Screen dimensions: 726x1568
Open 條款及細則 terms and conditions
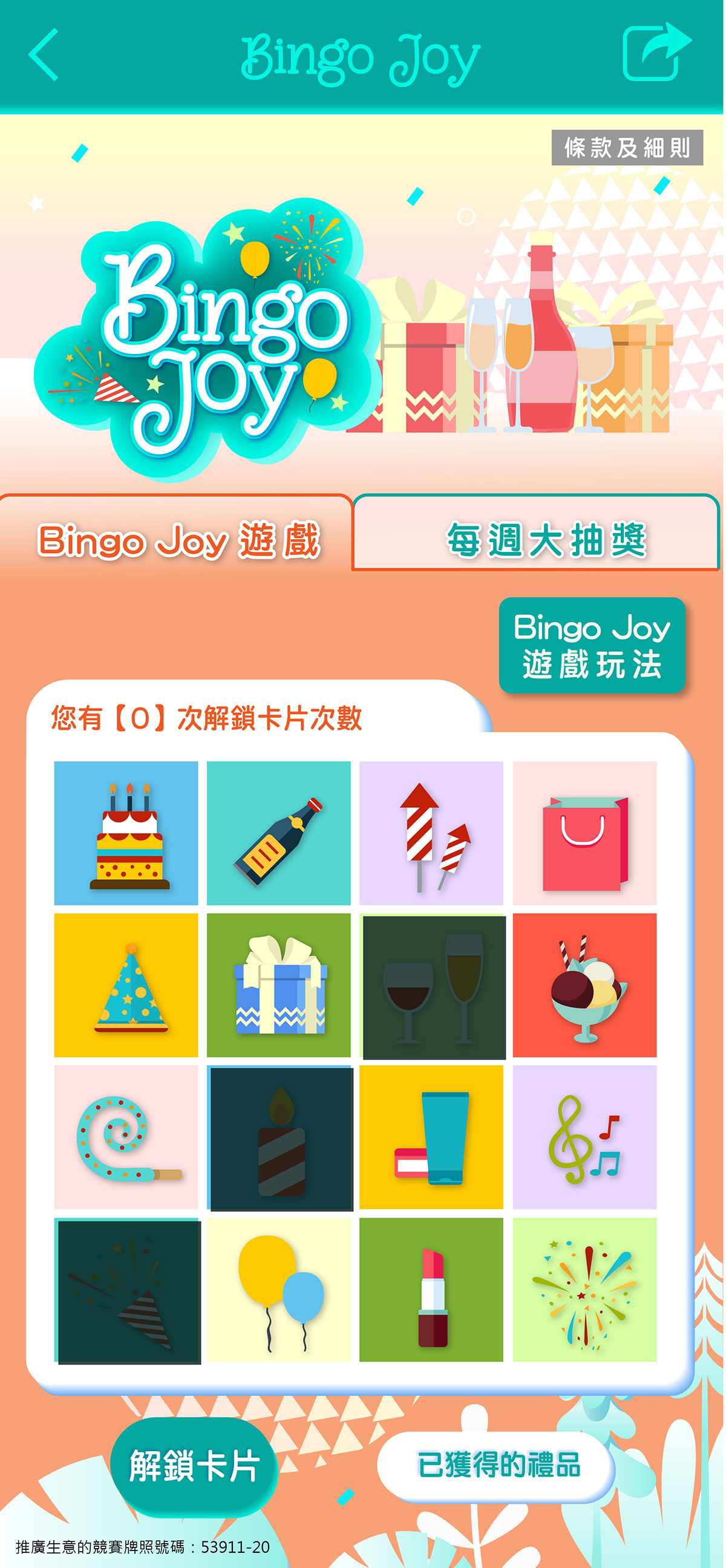(x=627, y=148)
